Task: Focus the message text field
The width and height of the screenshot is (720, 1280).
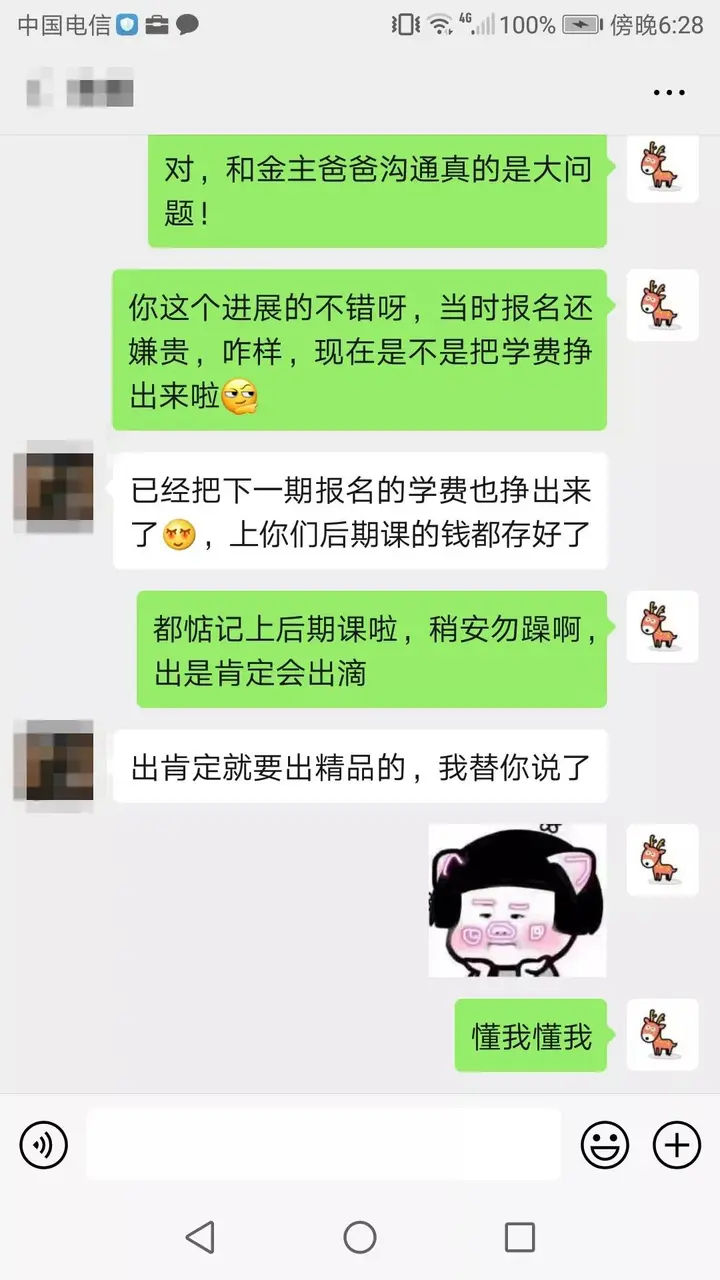Action: point(323,1144)
